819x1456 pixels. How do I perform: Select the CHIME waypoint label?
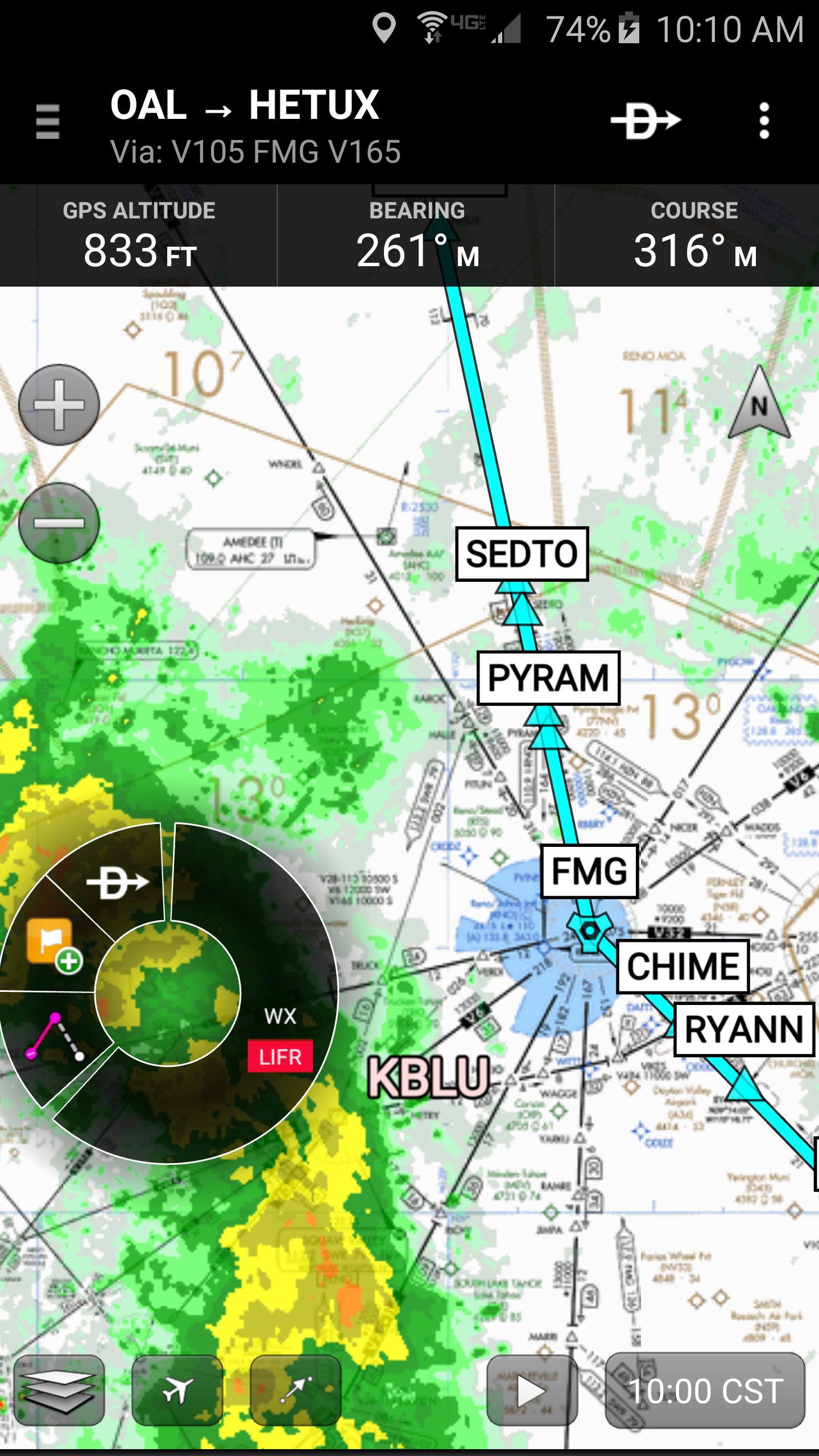682,967
